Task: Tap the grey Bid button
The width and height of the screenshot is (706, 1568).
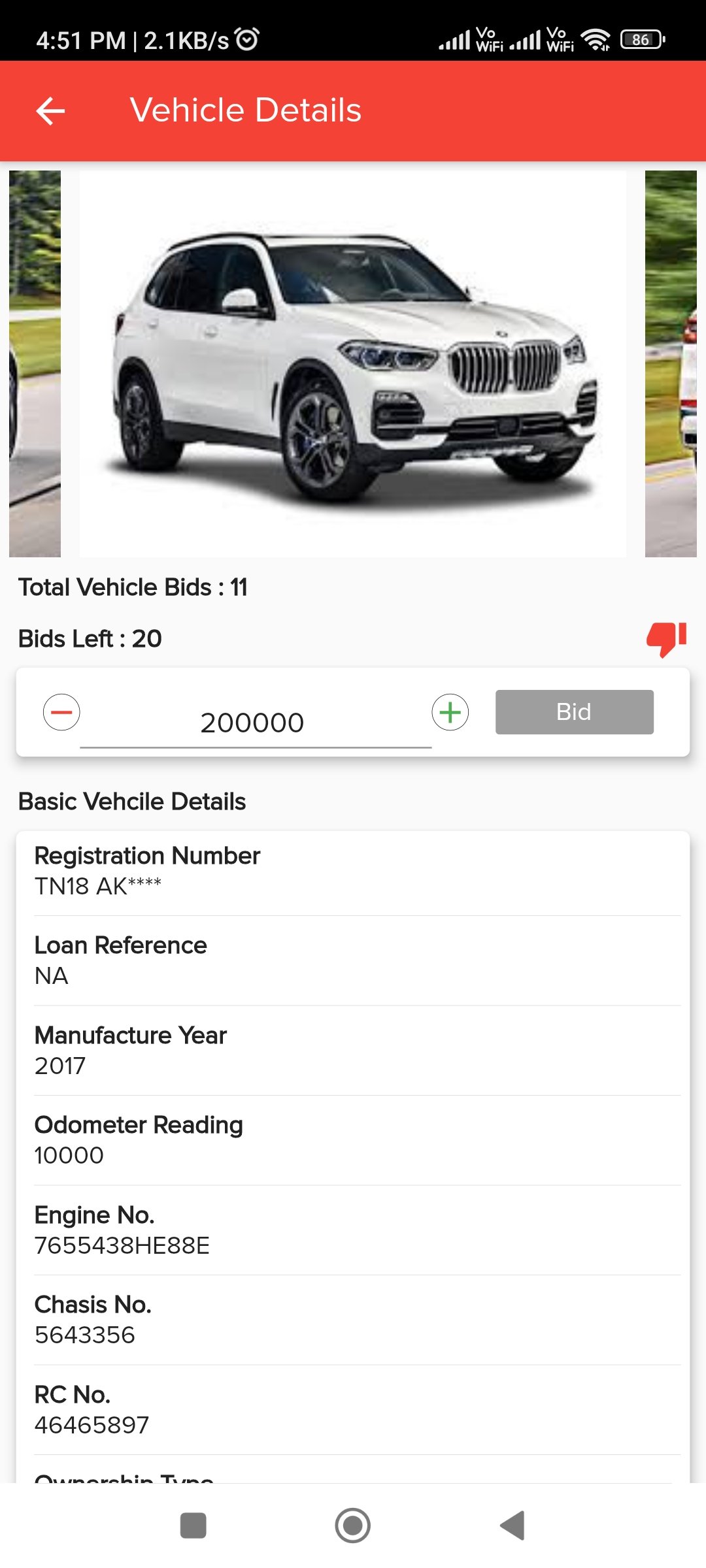Action: (574, 712)
